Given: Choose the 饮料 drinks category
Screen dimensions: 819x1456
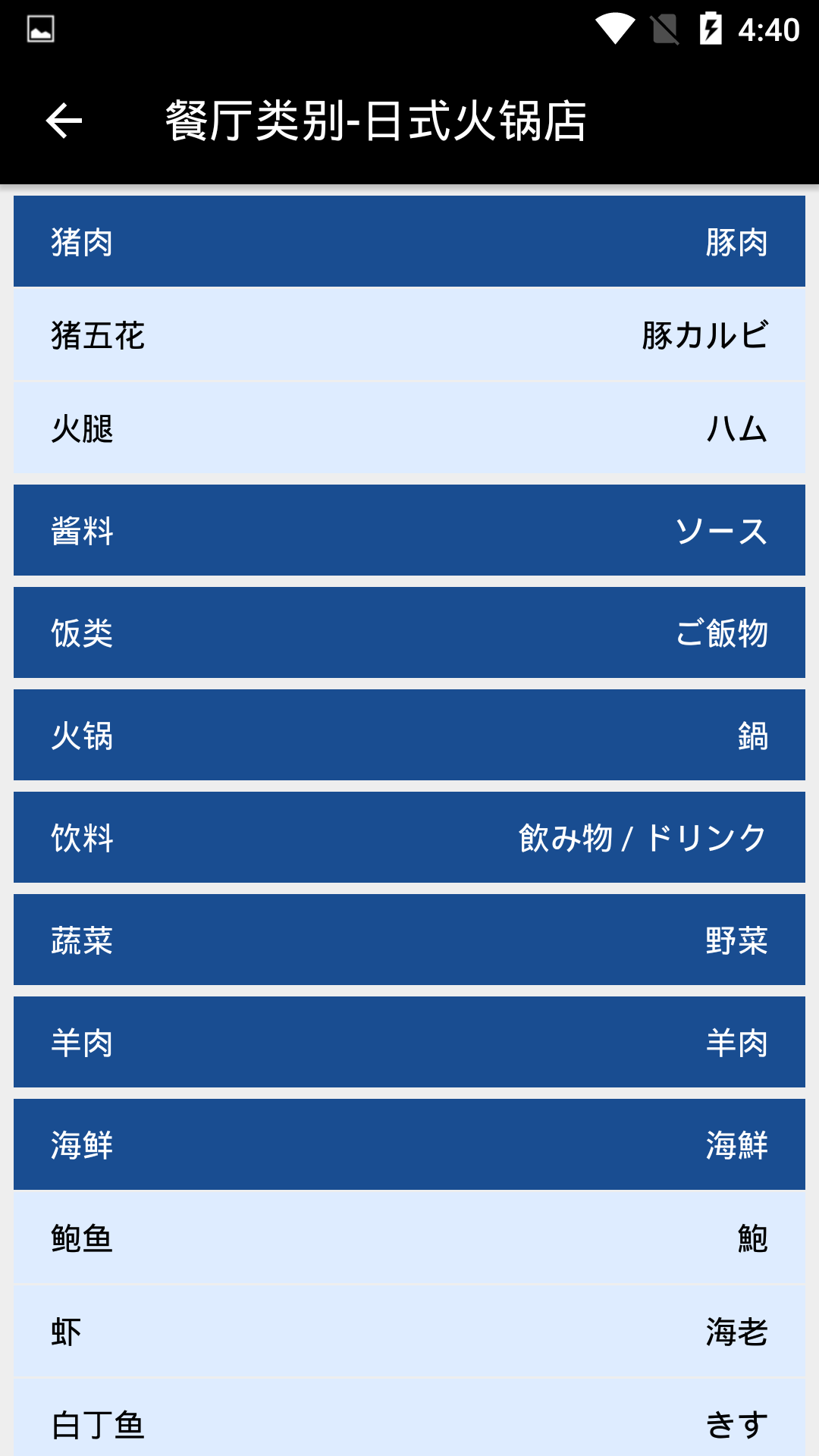Looking at the screenshot, I should tap(409, 838).
